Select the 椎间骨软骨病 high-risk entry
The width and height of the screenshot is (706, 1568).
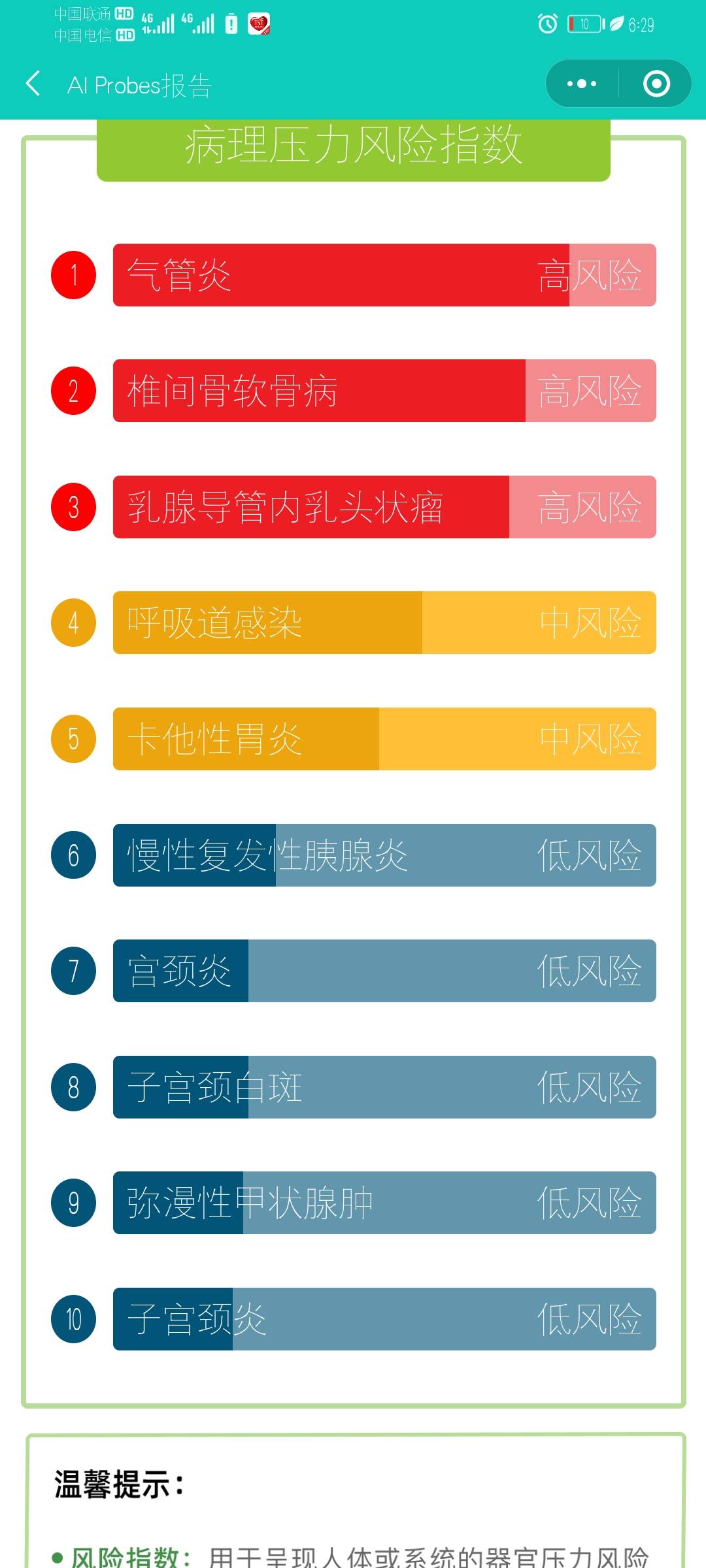(x=384, y=391)
